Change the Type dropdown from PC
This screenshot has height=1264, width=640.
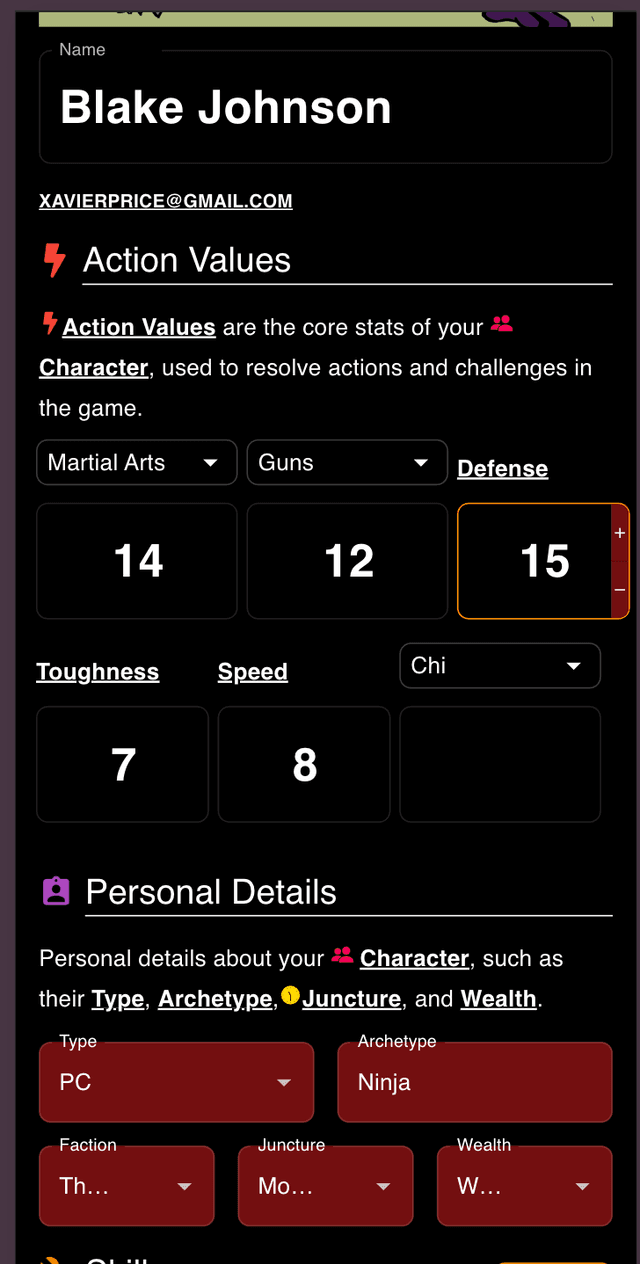coord(176,1082)
